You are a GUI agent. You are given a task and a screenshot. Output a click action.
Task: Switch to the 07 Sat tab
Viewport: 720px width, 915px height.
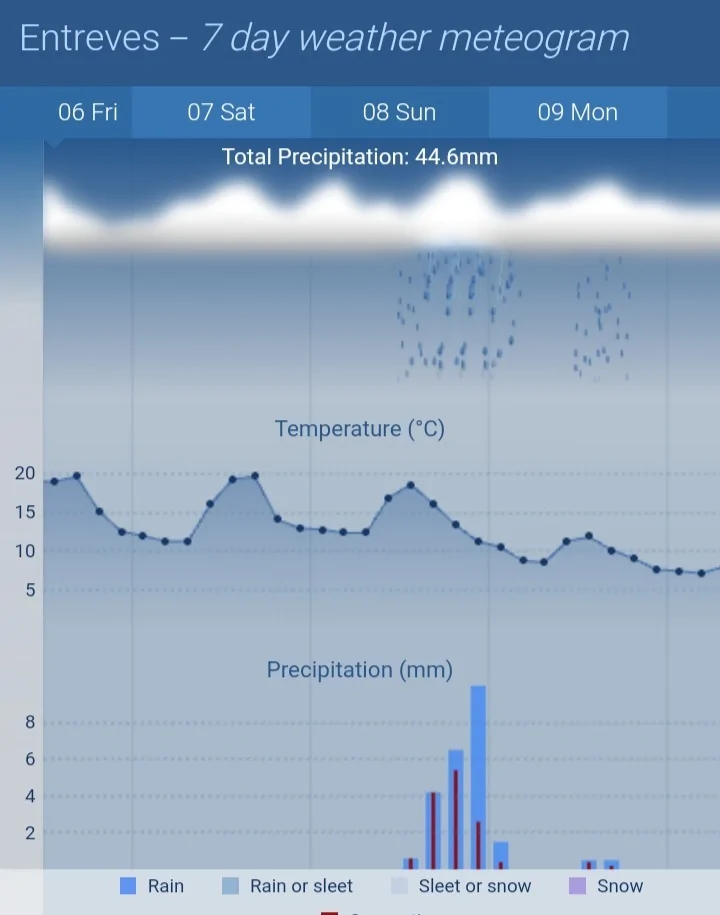tap(221, 112)
